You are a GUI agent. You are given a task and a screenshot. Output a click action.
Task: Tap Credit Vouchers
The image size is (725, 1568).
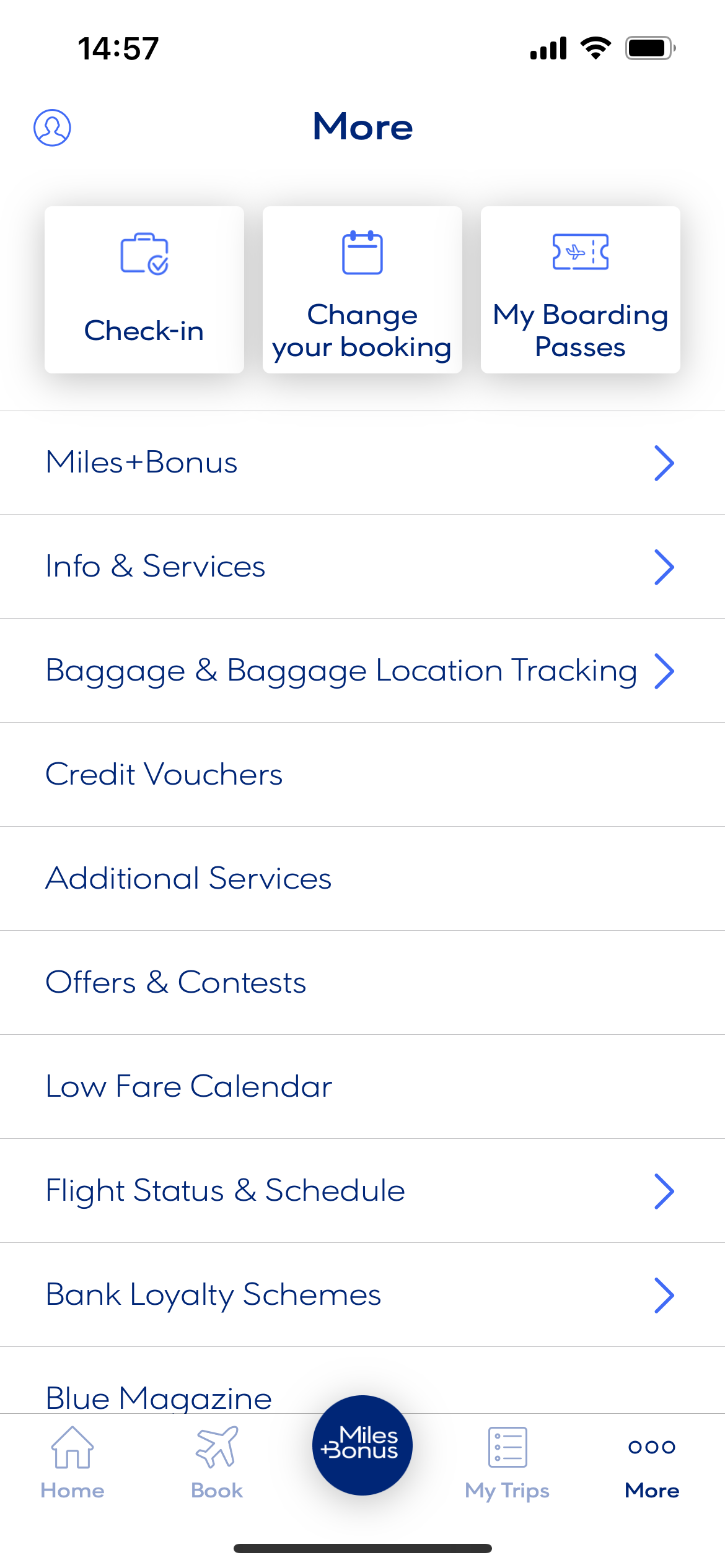362,775
